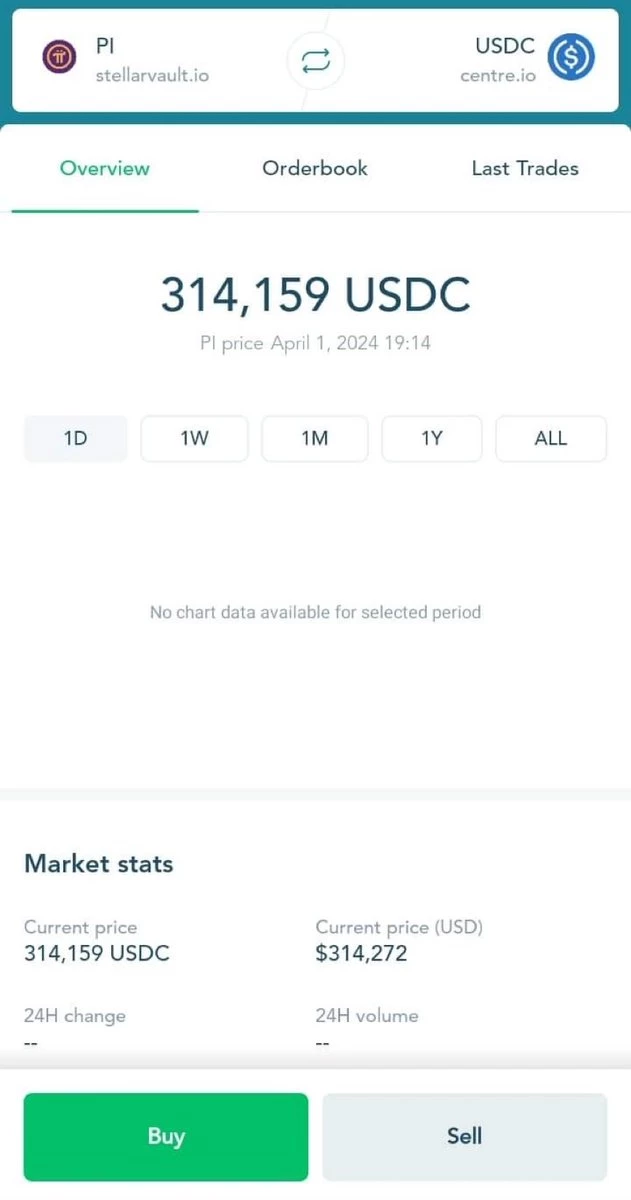Image resolution: width=631 pixels, height=1200 pixels.
Task: Open the Last Trades tab
Action: 525,168
